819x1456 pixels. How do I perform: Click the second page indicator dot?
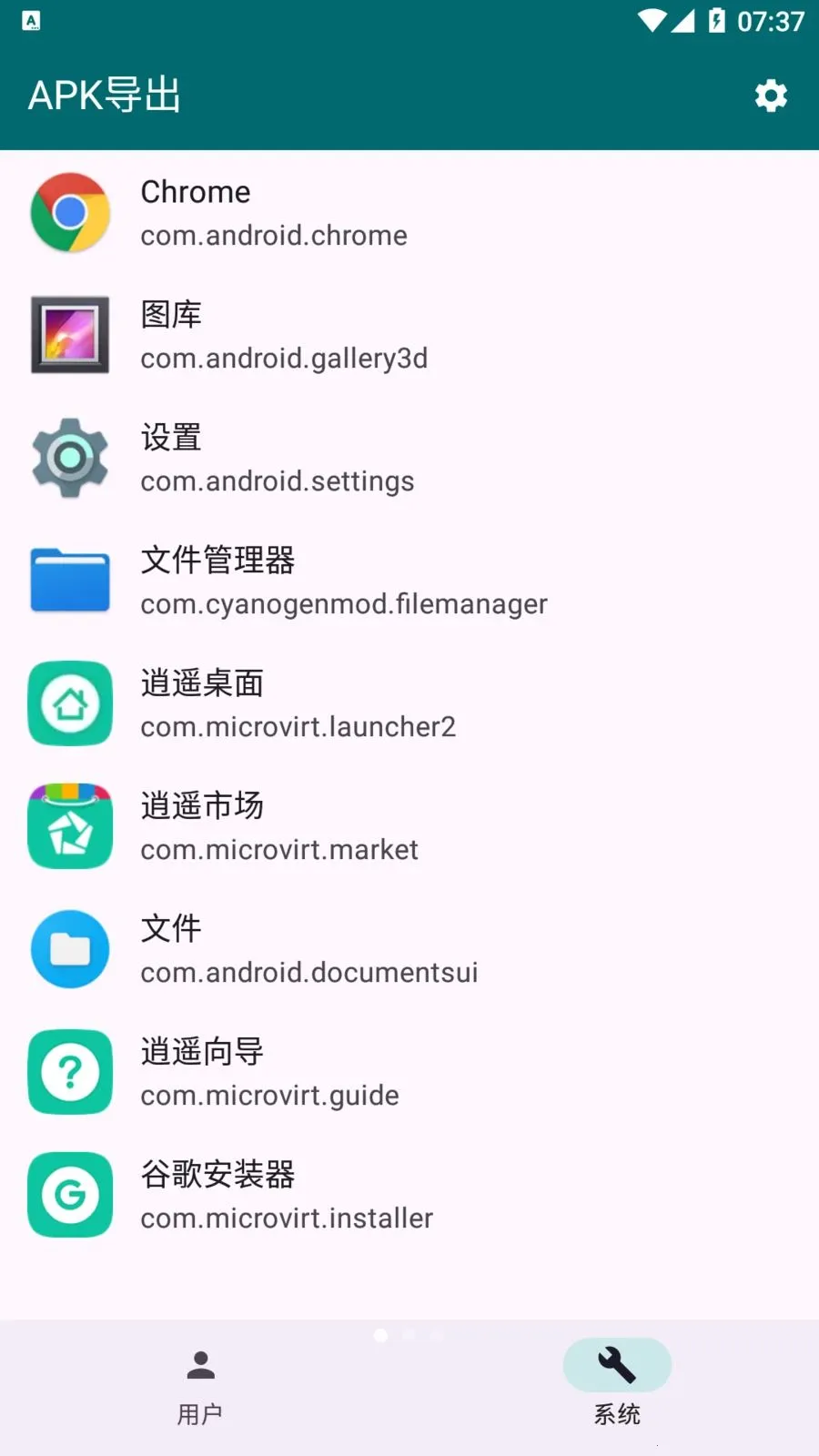point(408,1335)
